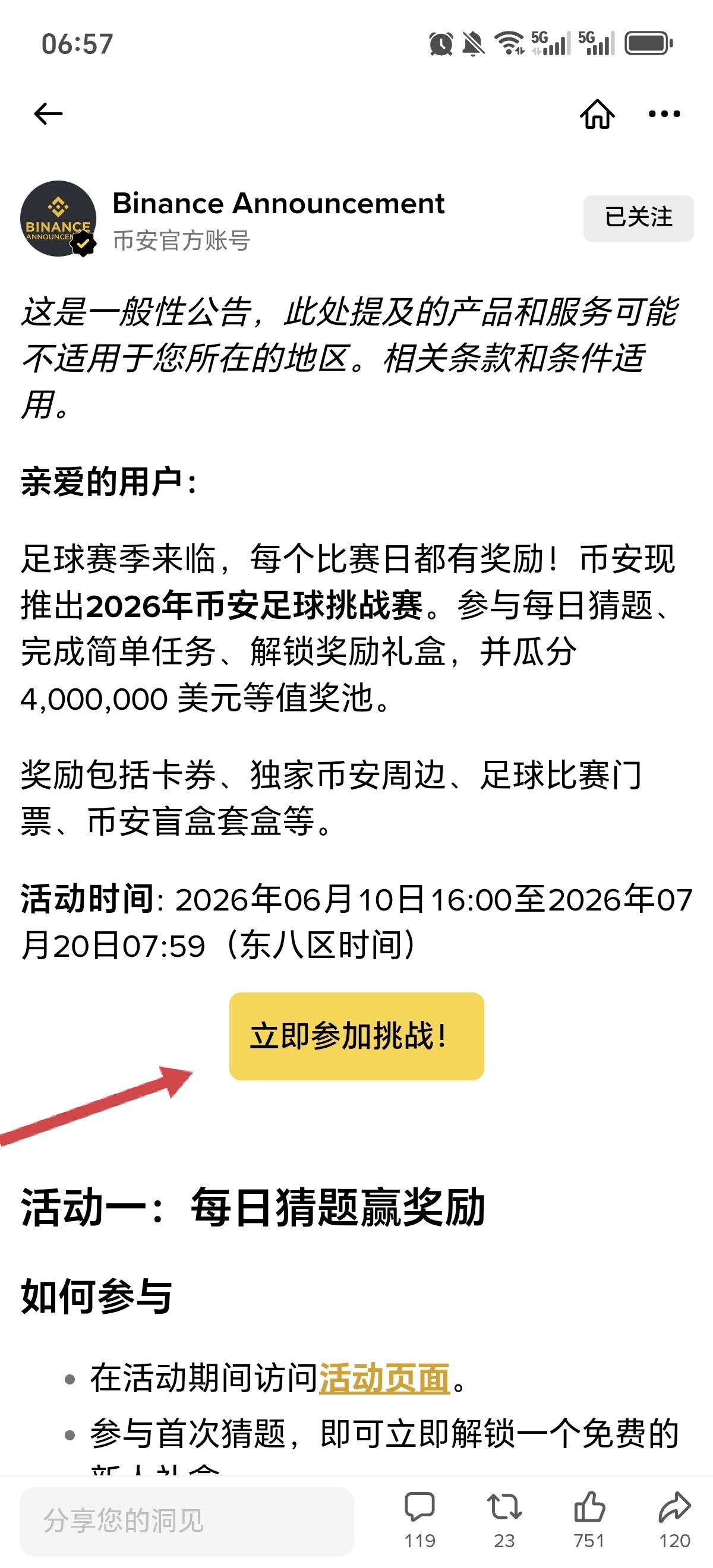This screenshot has height=1568, width=713.
Task: Open the 活动页面 link
Action: point(384,1378)
